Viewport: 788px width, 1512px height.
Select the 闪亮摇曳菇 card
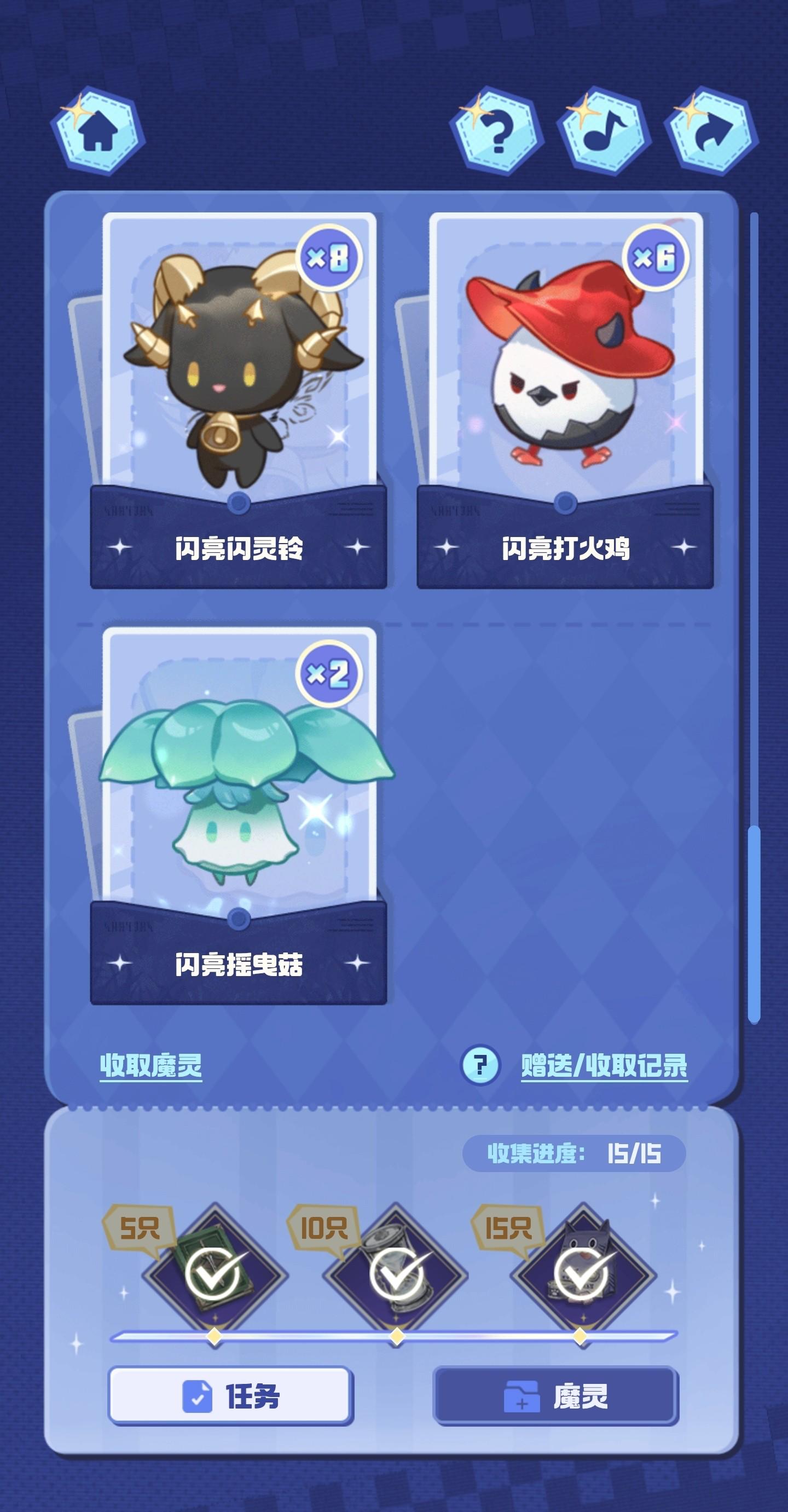(238, 815)
